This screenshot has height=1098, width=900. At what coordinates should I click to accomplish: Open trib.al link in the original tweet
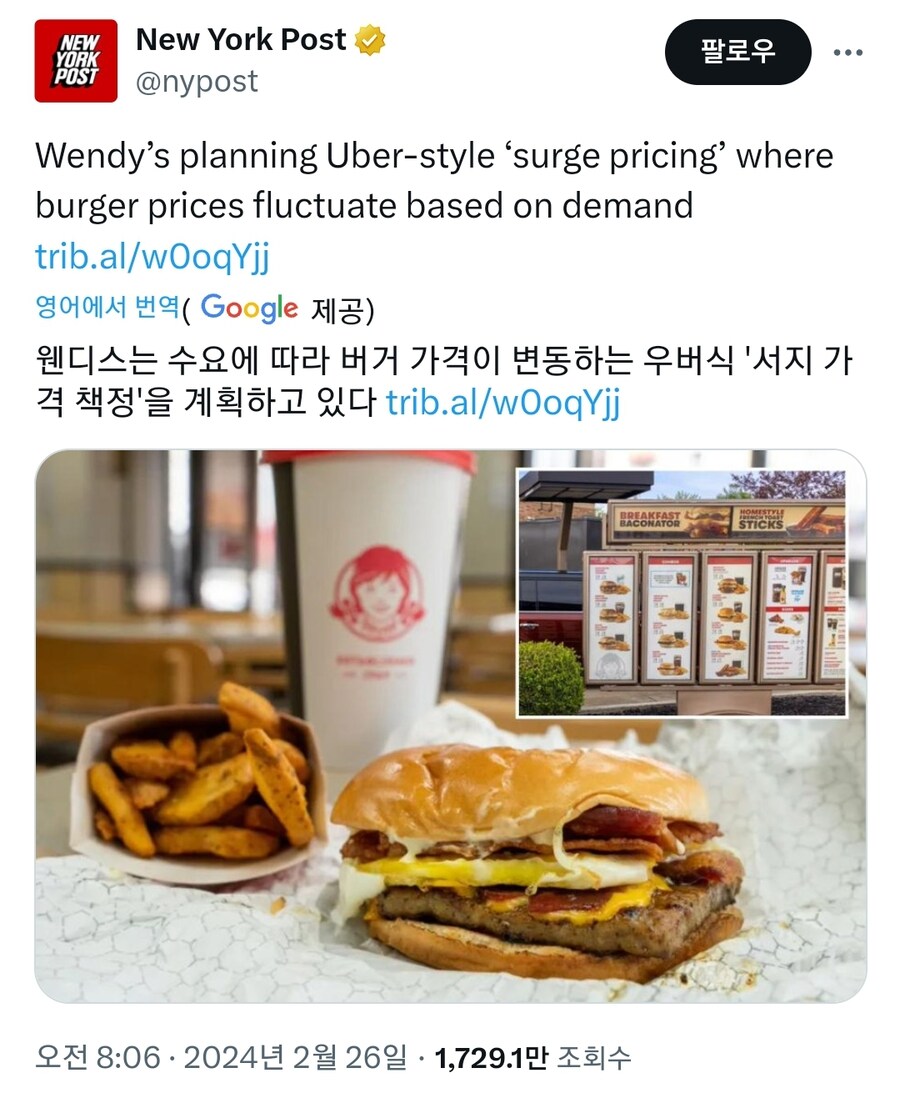(x=152, y=257)
